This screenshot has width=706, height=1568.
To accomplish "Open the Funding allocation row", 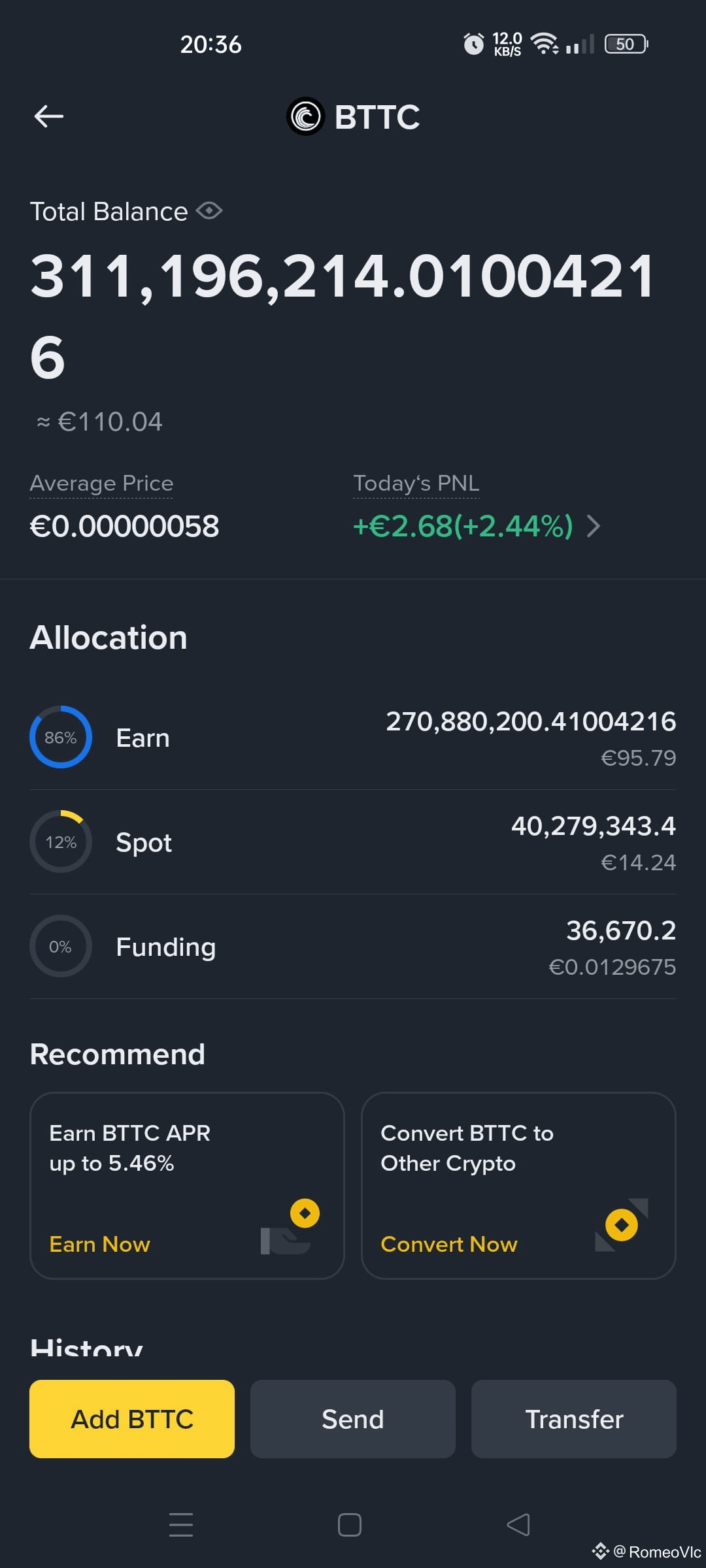I will (x=353, y=947).
